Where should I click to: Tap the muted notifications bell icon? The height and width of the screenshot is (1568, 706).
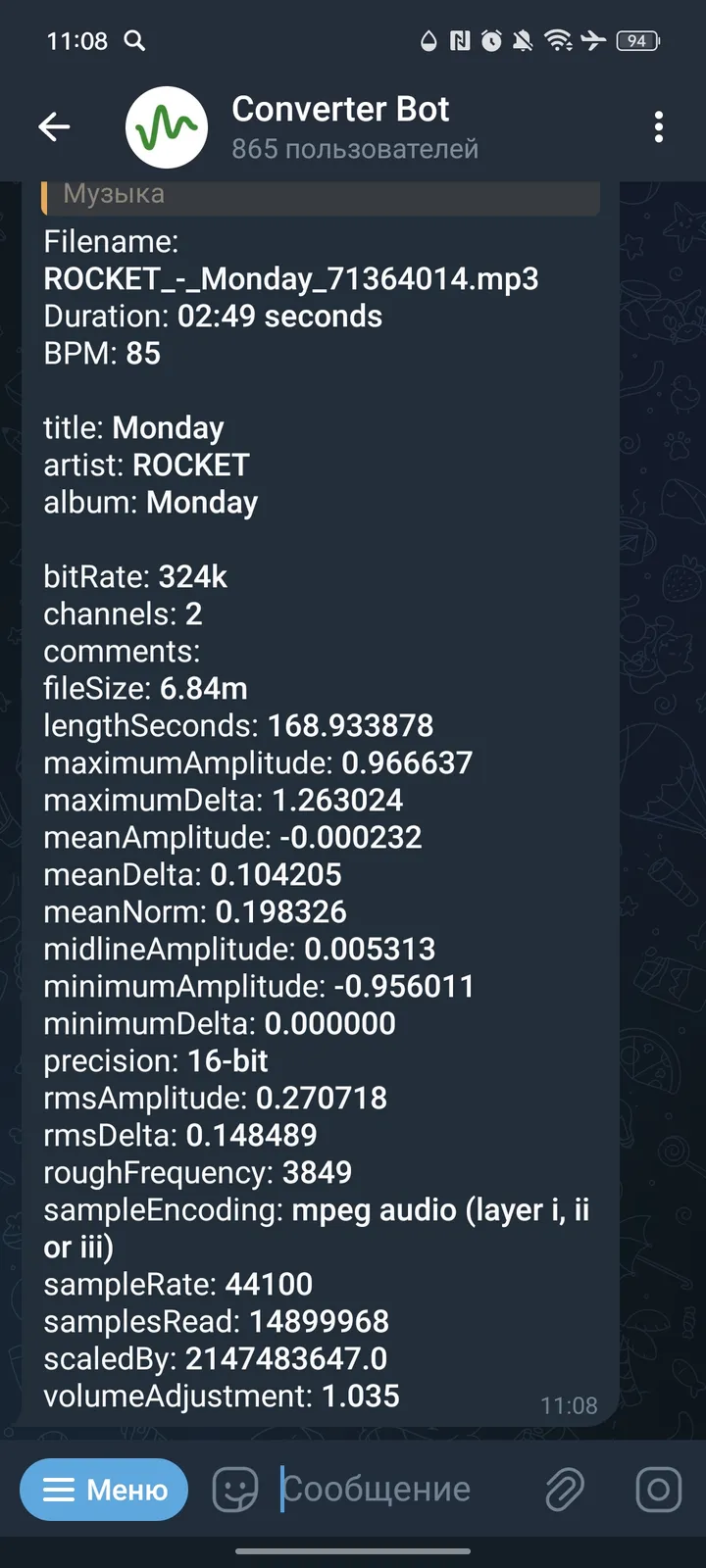(x=521, y=42)
